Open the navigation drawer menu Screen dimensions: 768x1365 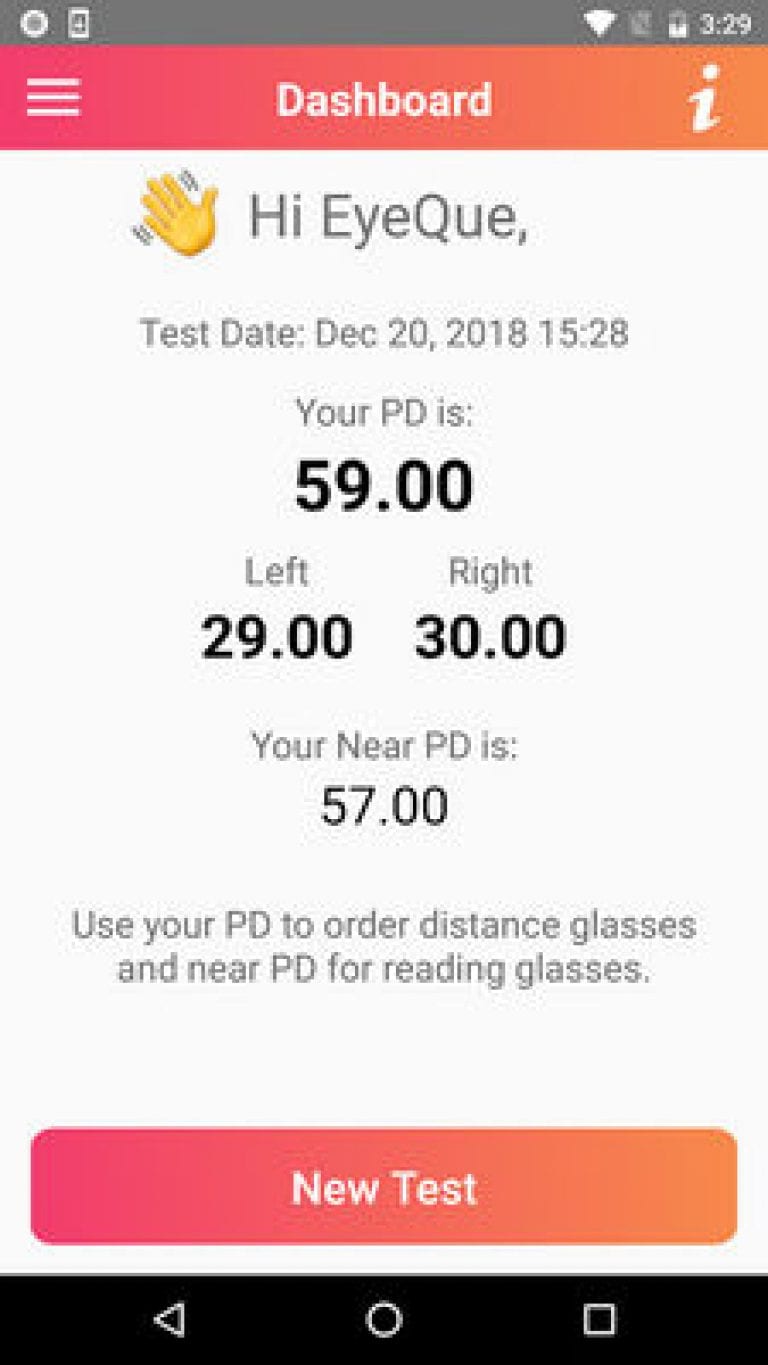click(x=52, y=97)
